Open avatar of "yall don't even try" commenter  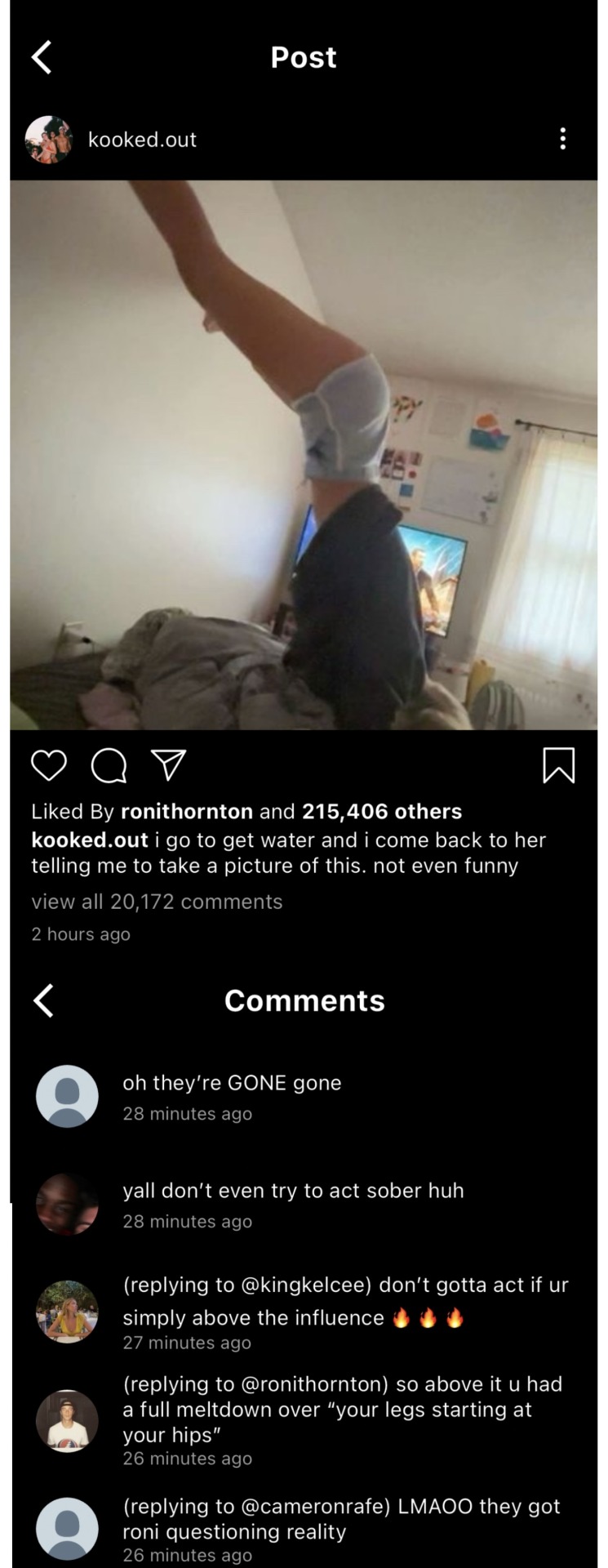click(67, 1204)
